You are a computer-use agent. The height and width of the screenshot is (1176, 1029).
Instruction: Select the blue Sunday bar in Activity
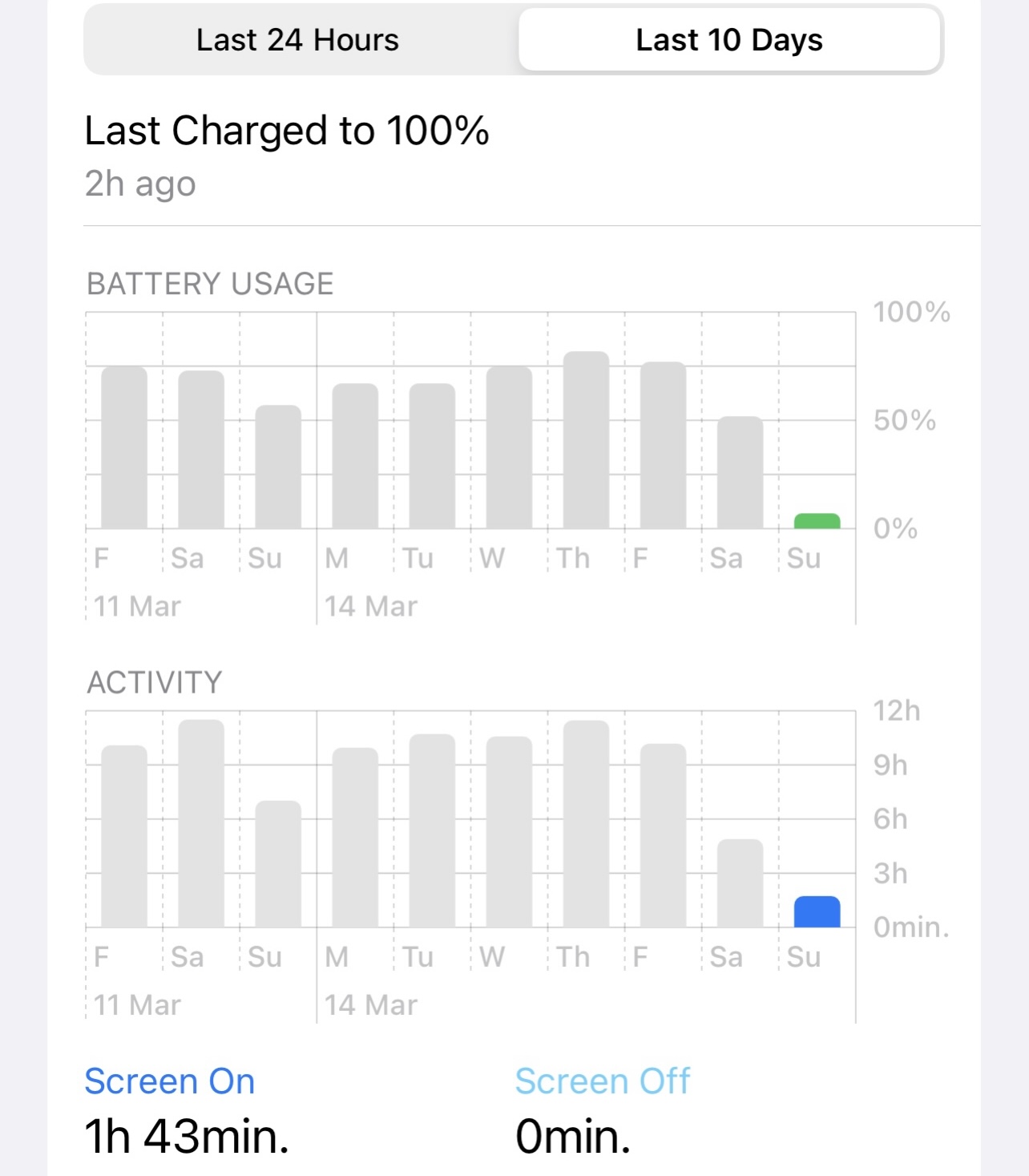point(817,911)
